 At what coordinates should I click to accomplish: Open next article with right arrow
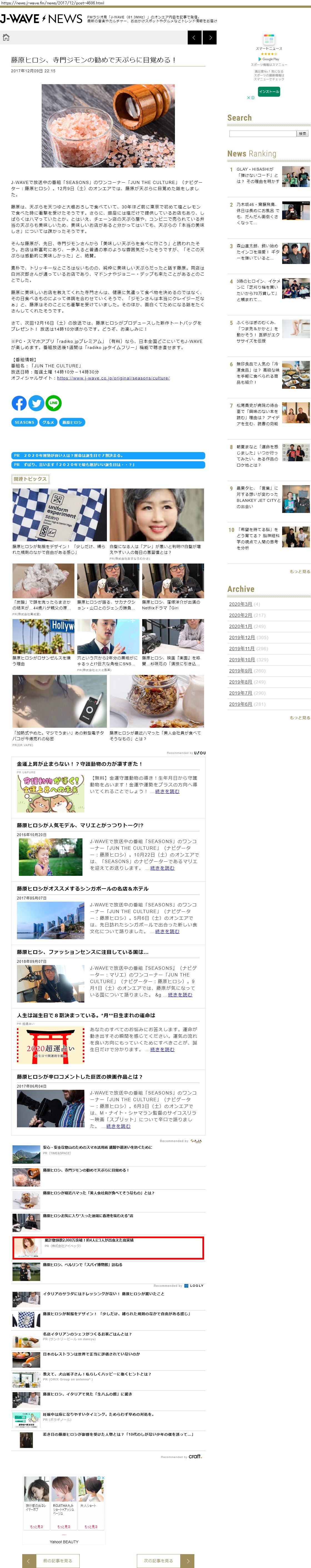210,38
